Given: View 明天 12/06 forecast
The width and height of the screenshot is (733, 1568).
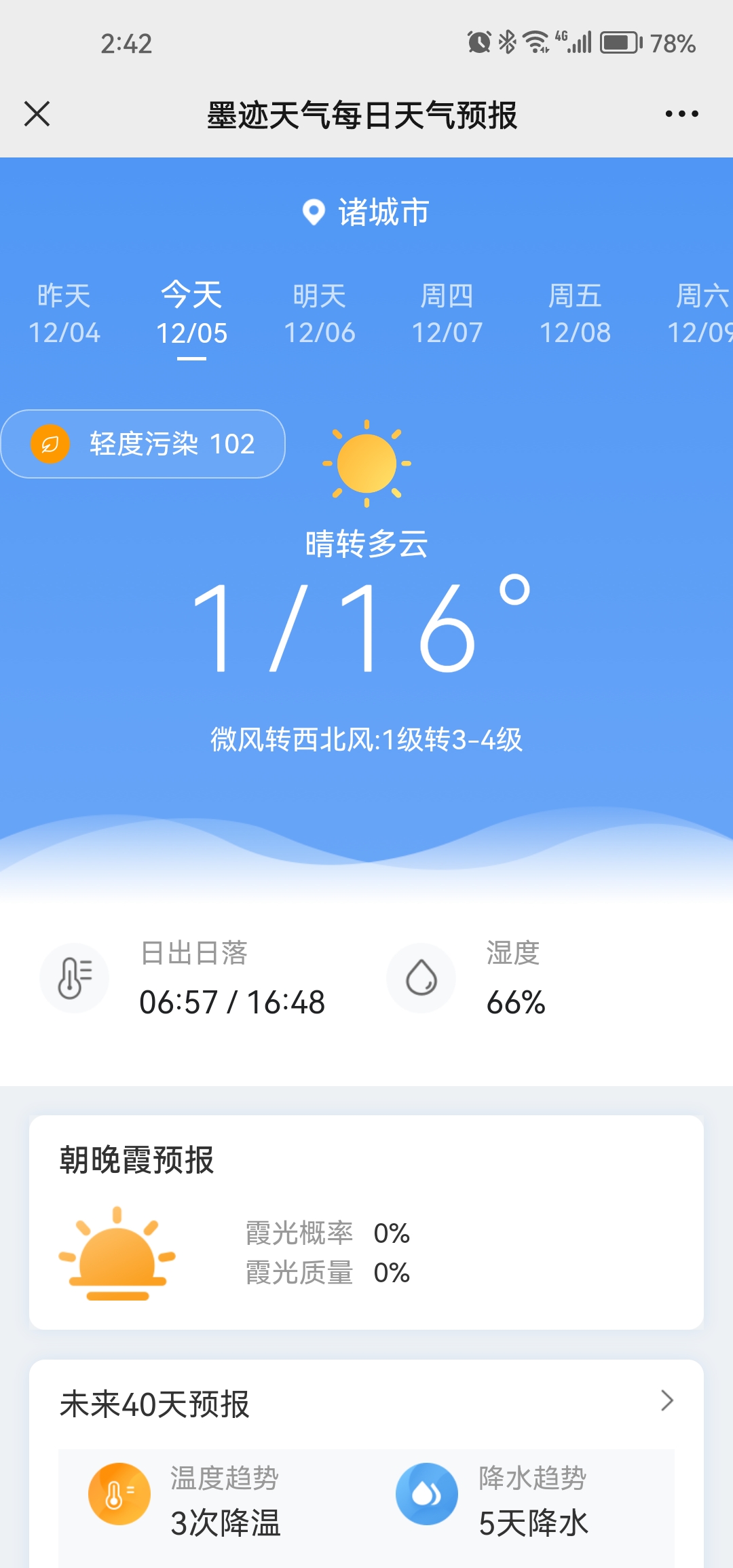Looking at the screenshot, I should [x=320, y=314].
